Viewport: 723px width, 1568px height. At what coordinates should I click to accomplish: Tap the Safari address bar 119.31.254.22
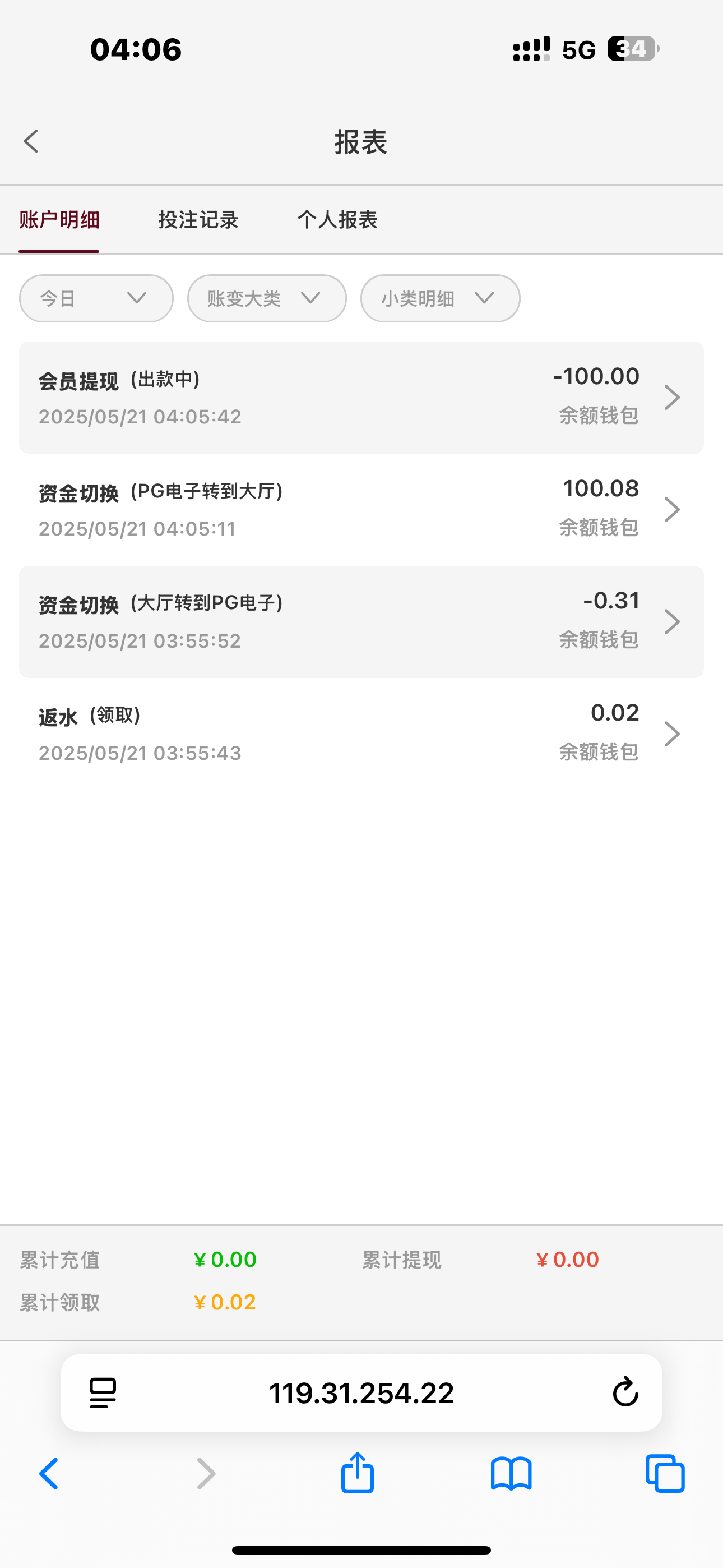[x=361, y=1392]
